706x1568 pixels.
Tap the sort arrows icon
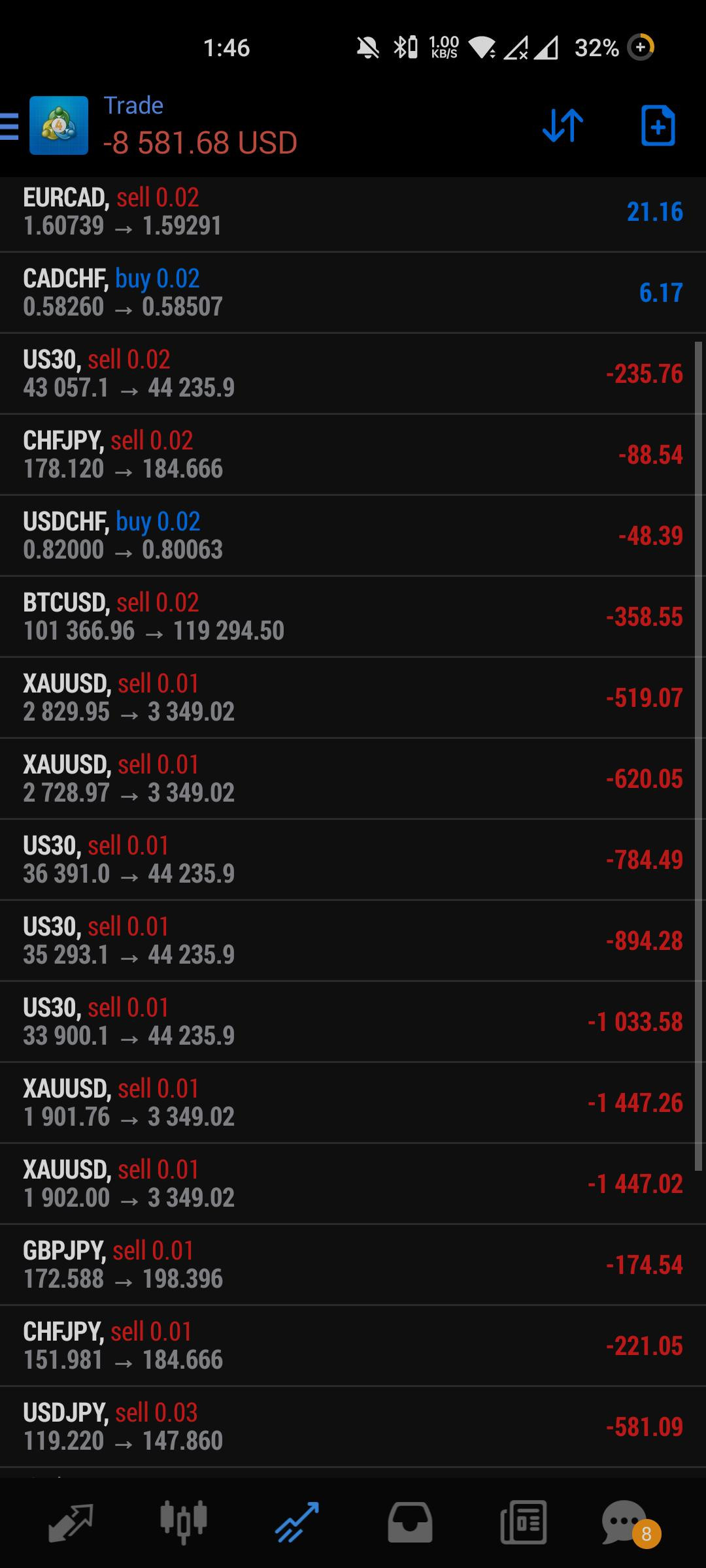coord(563,125)
